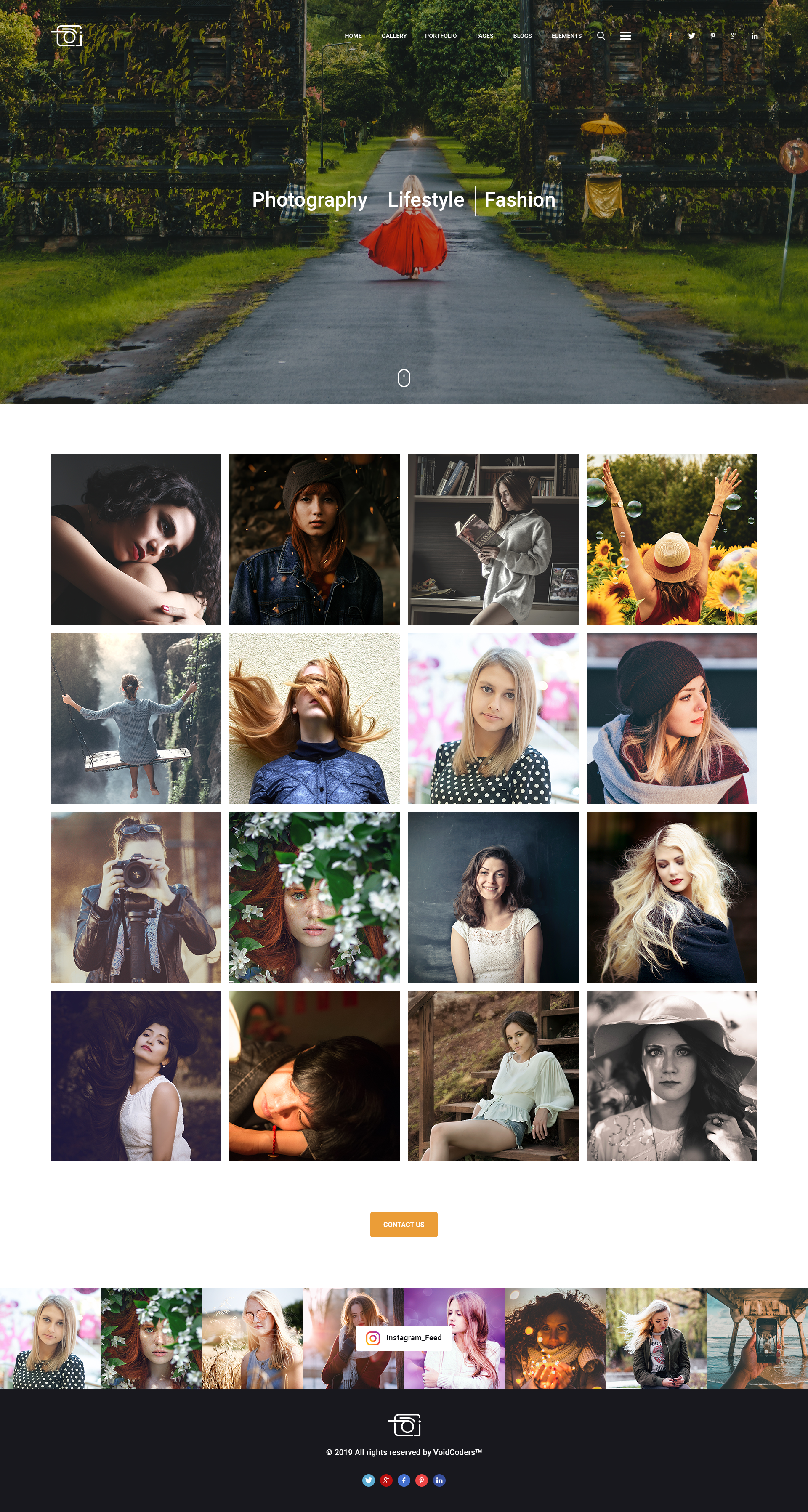Open the woman reading a book photo
Viewport: 808px width, 1512px height.
tap(493, 539)
